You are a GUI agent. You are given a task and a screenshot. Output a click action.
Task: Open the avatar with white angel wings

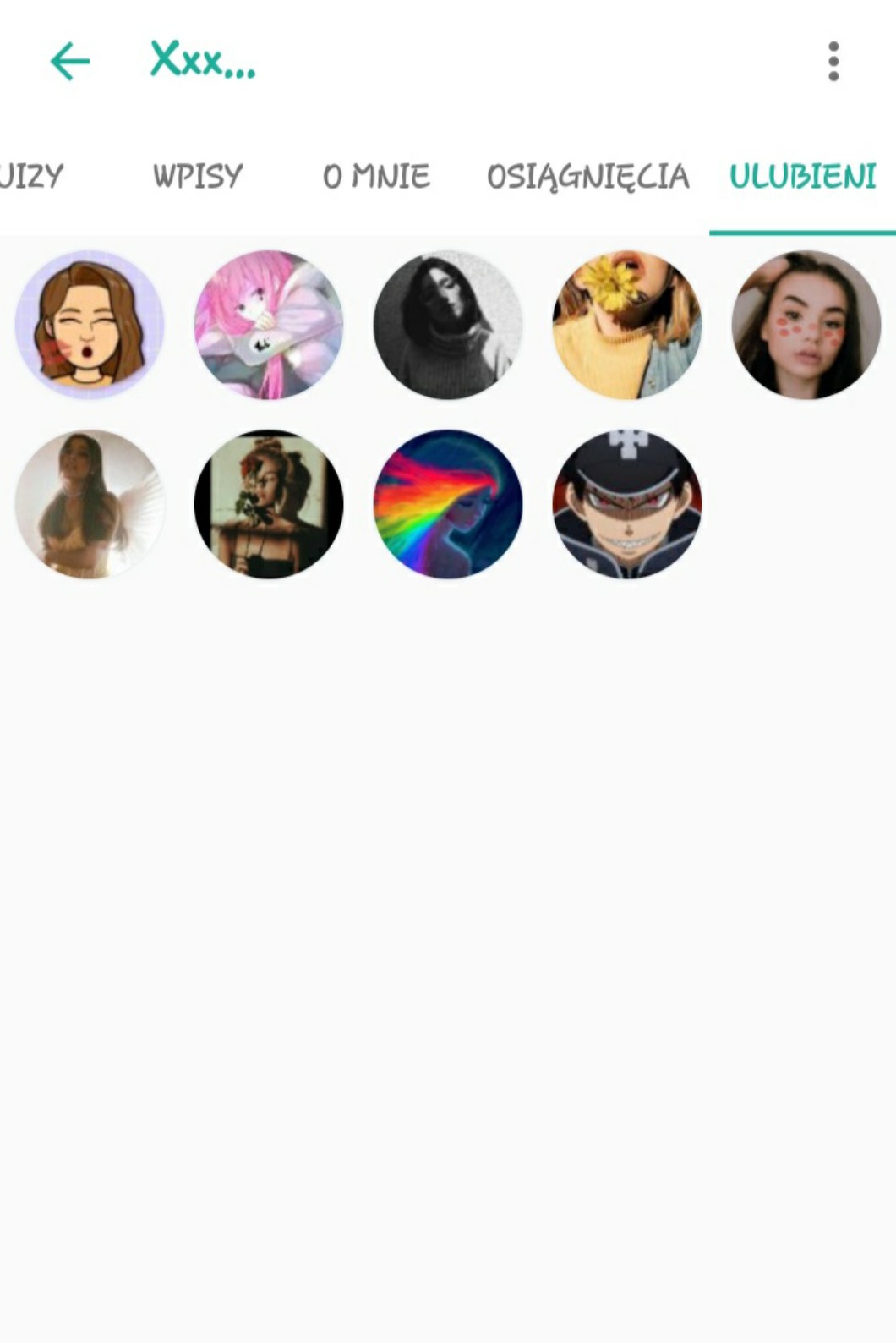pos(90,504)
